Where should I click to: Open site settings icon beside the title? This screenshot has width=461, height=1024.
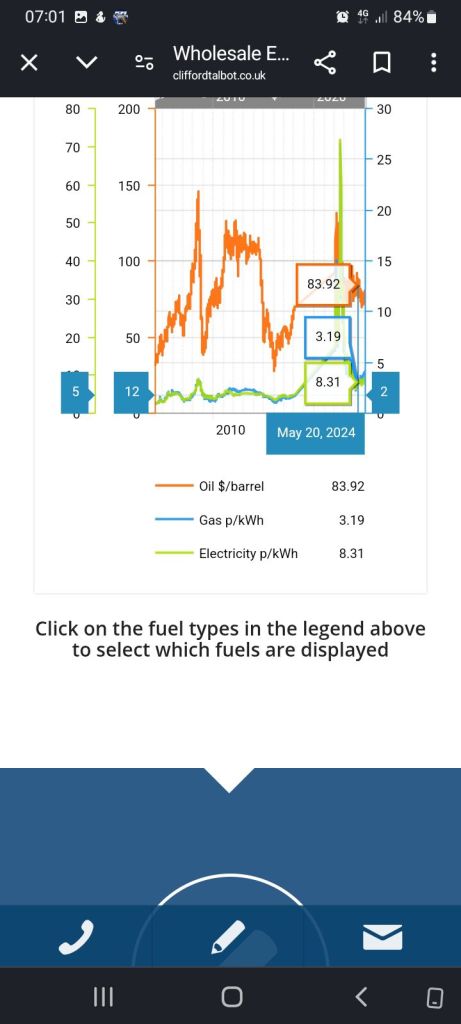(144, 63)
